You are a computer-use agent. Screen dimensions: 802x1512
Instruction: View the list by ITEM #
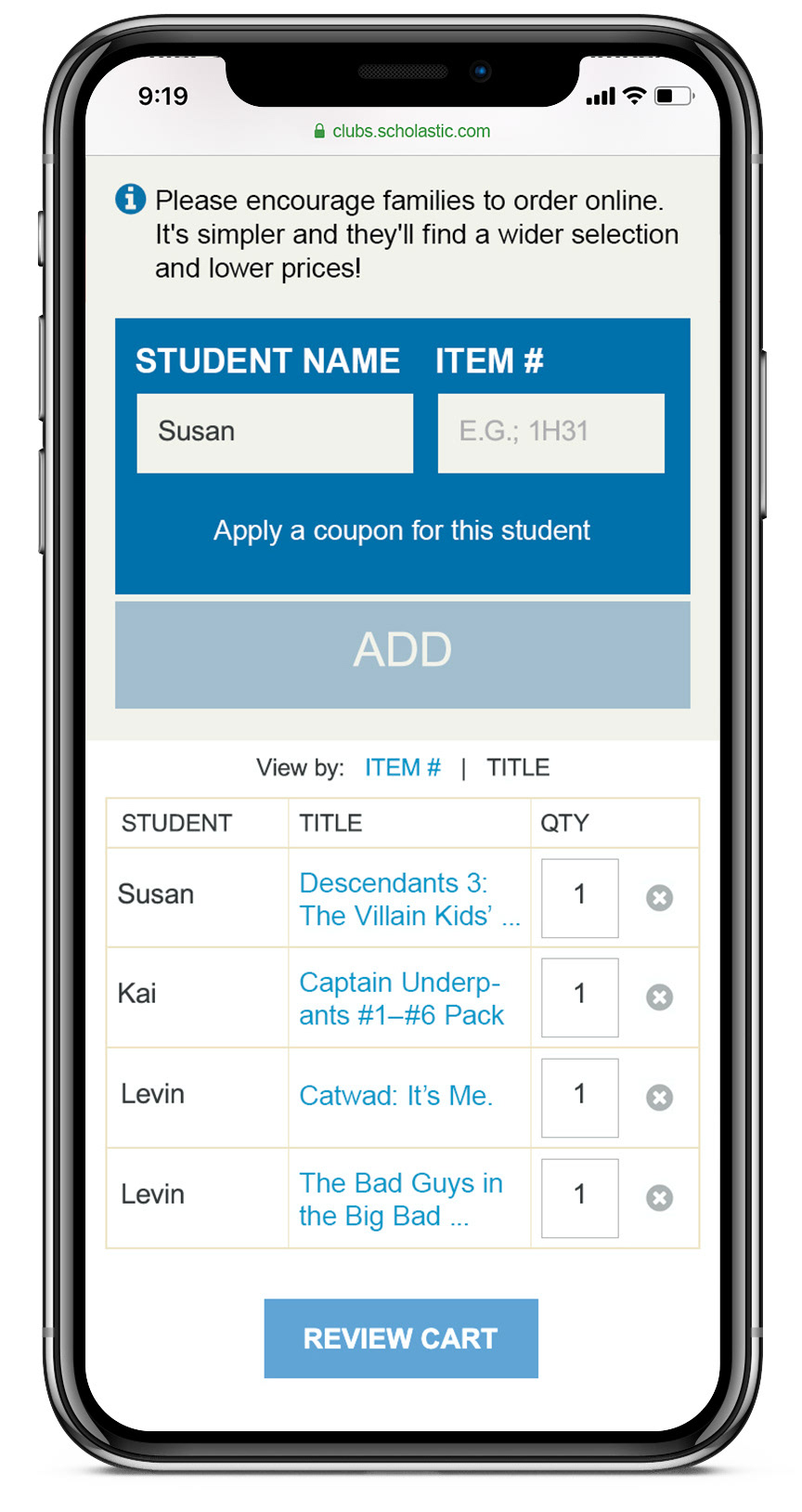click(402, 767)
